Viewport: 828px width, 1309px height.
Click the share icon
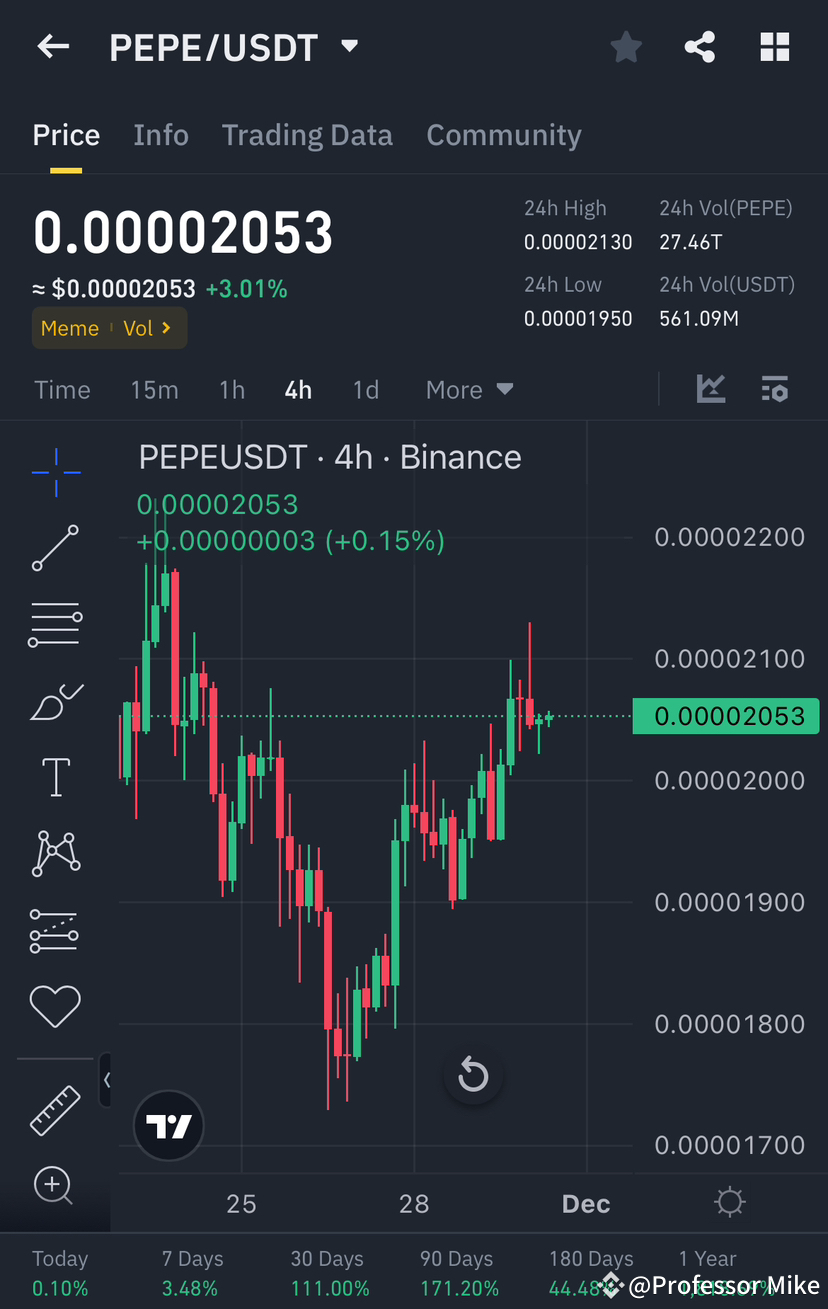[699, 46]
